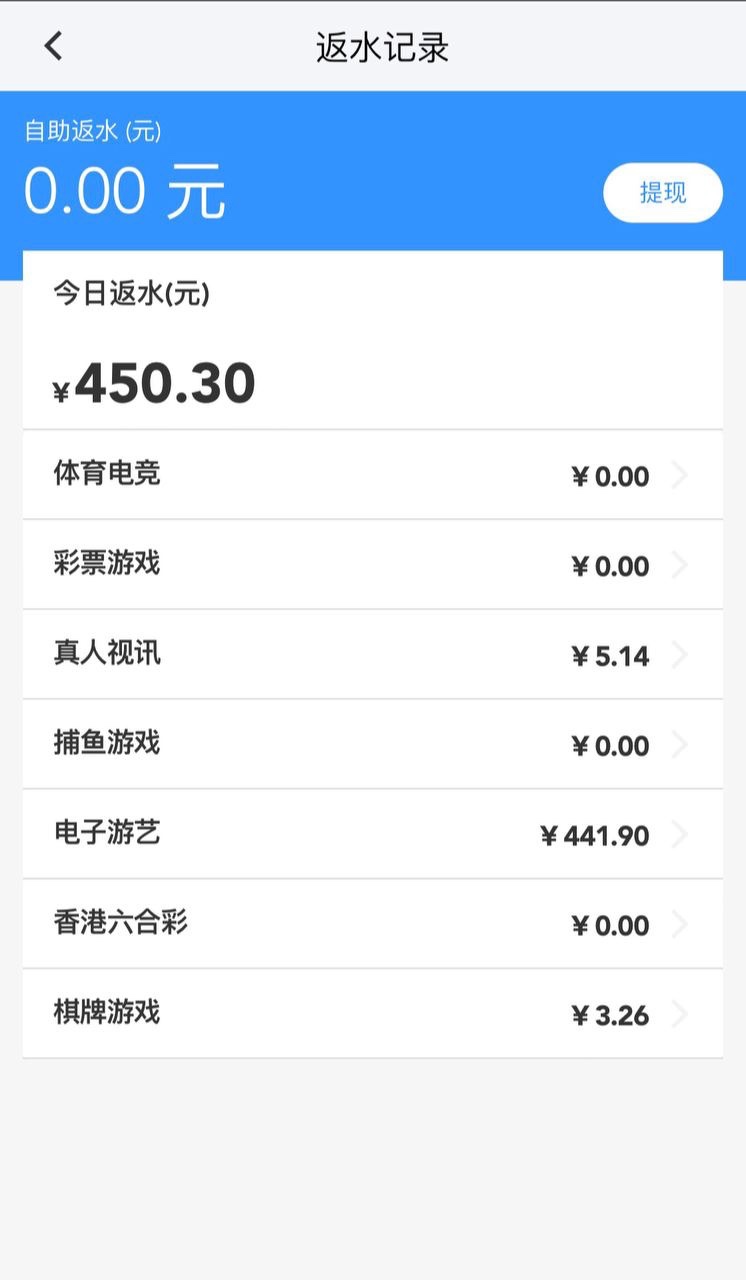Open the 体育电竞 rebate row
Image resolution: width=746 pixels, height=1280 pixels.
[372, 475]
